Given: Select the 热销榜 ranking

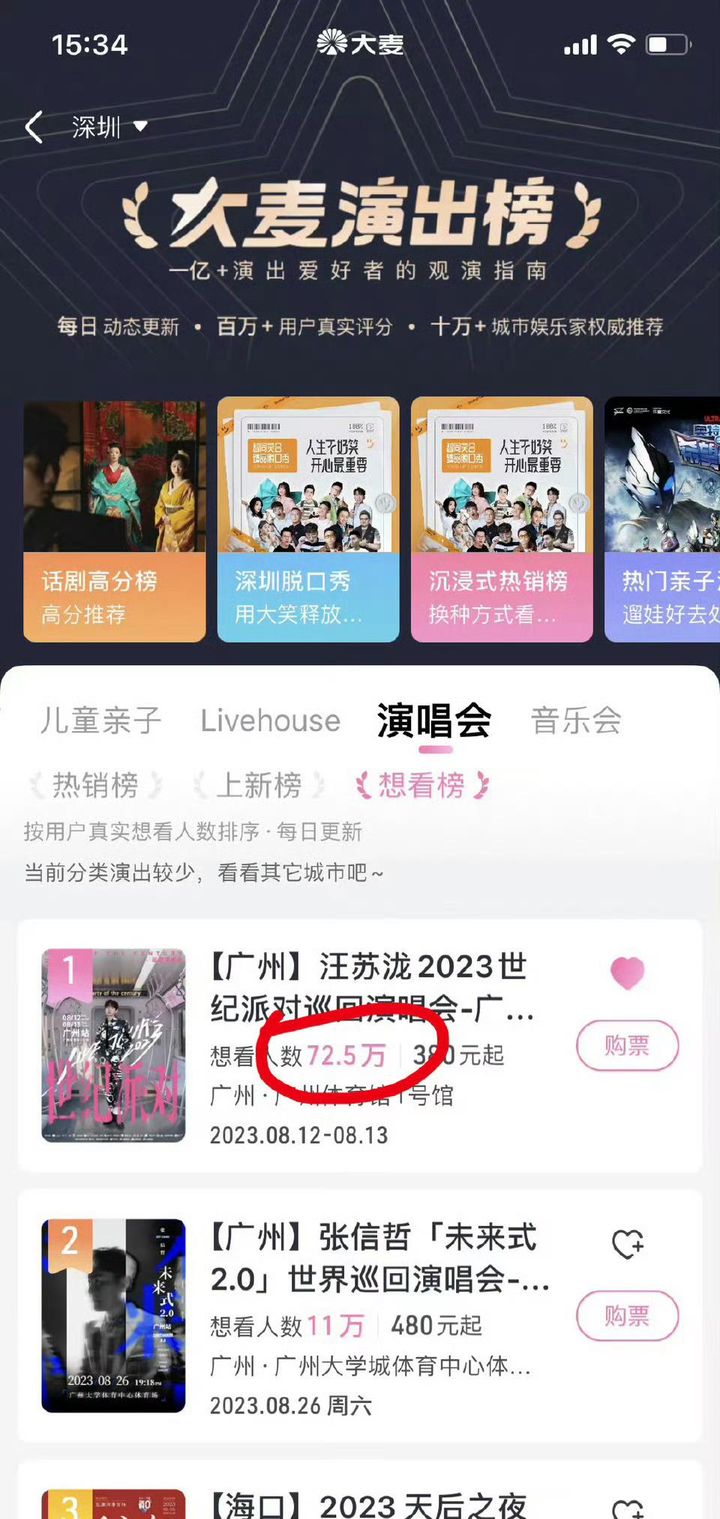Looking at the screenshot, I should [x=95, y=786].
